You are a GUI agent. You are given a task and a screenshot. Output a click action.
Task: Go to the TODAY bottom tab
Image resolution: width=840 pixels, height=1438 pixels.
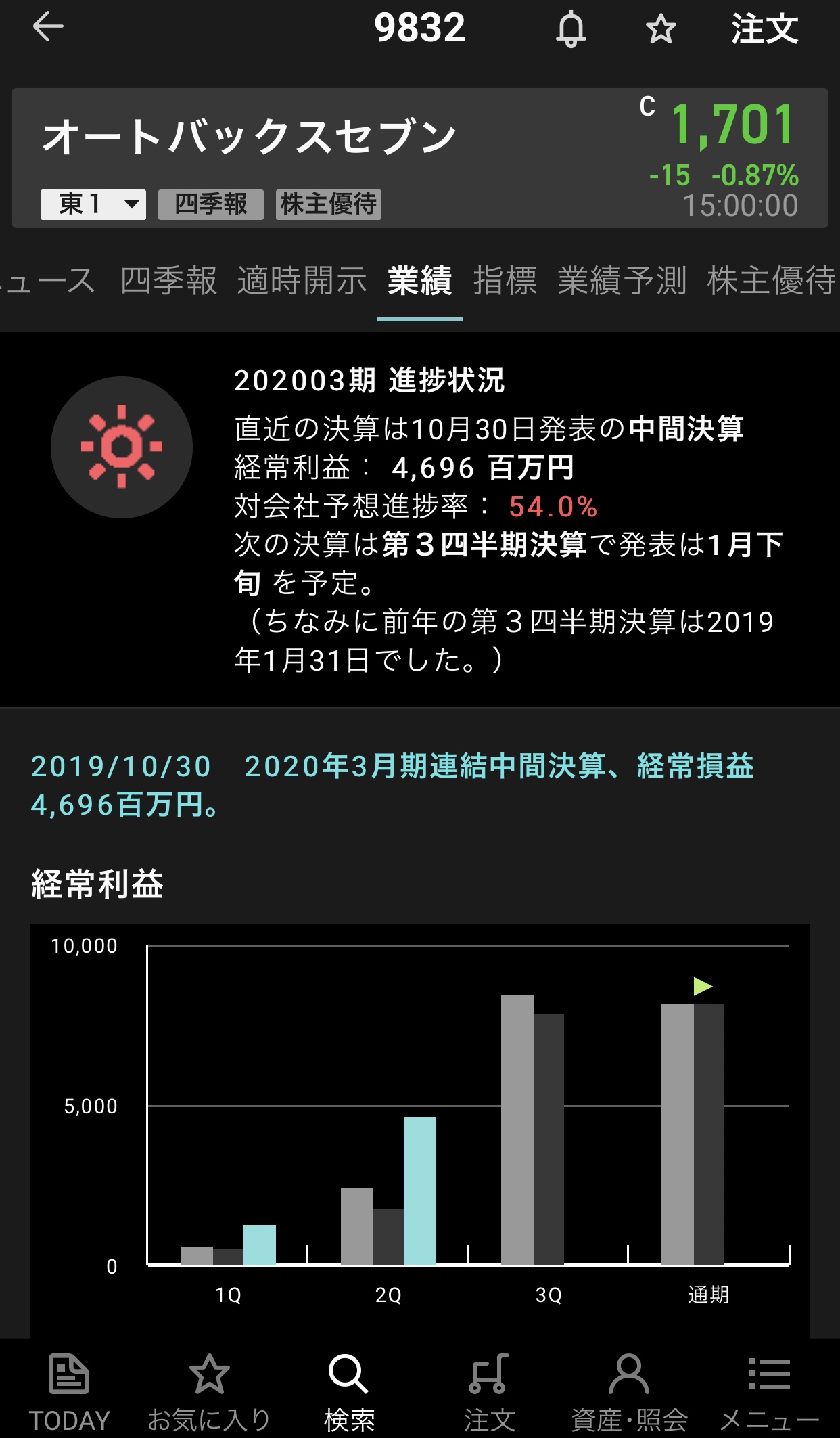(69, 1391)
